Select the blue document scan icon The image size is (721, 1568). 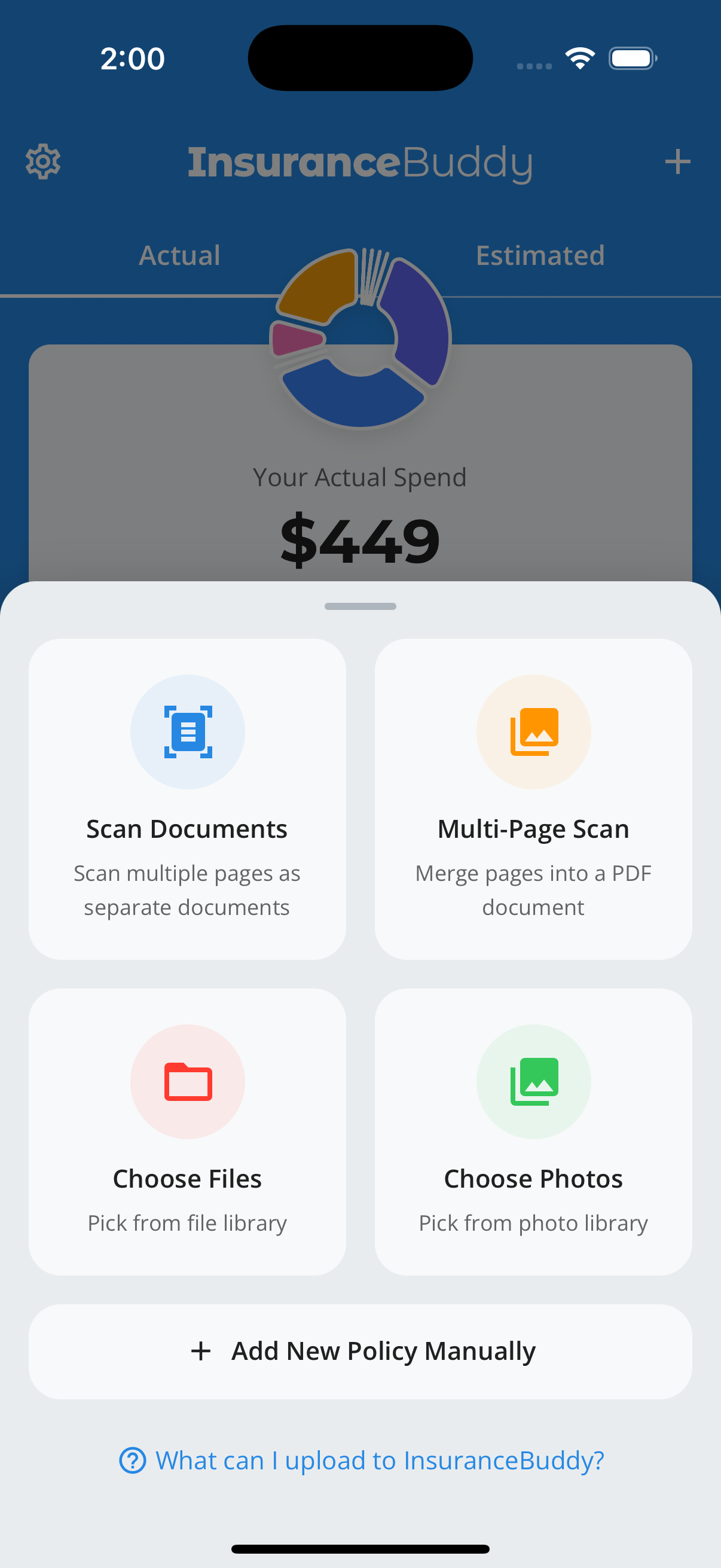[x=187, y=731]
